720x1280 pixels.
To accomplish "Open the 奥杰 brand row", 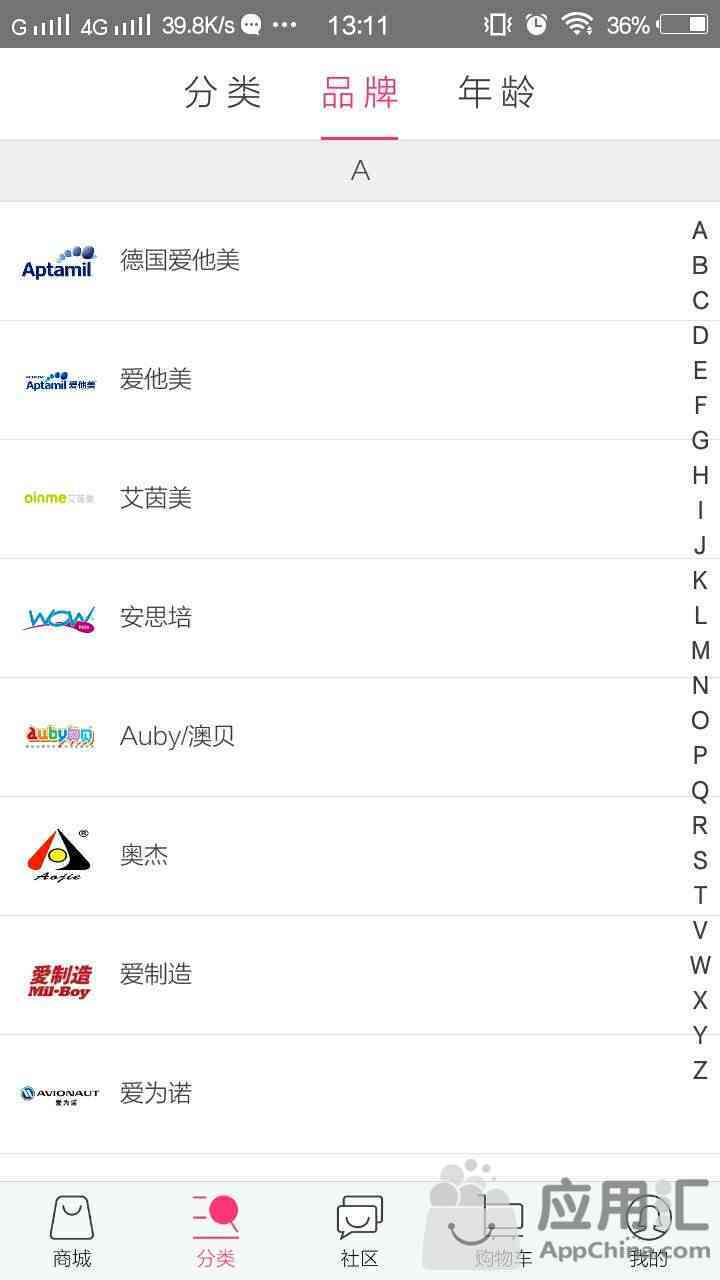I will 360,856.
